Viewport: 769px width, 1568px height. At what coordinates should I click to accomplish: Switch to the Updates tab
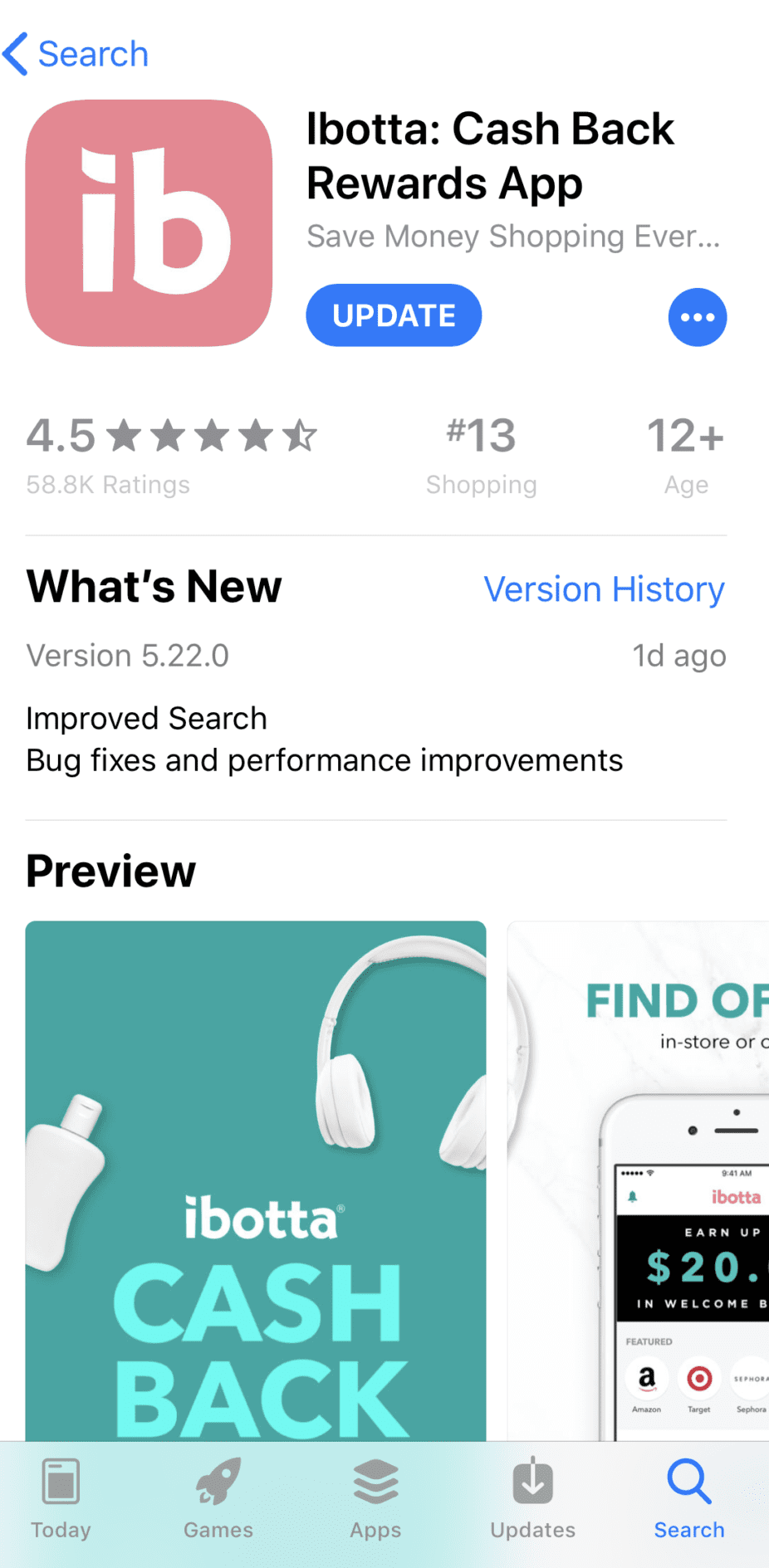pos(532,1499)
